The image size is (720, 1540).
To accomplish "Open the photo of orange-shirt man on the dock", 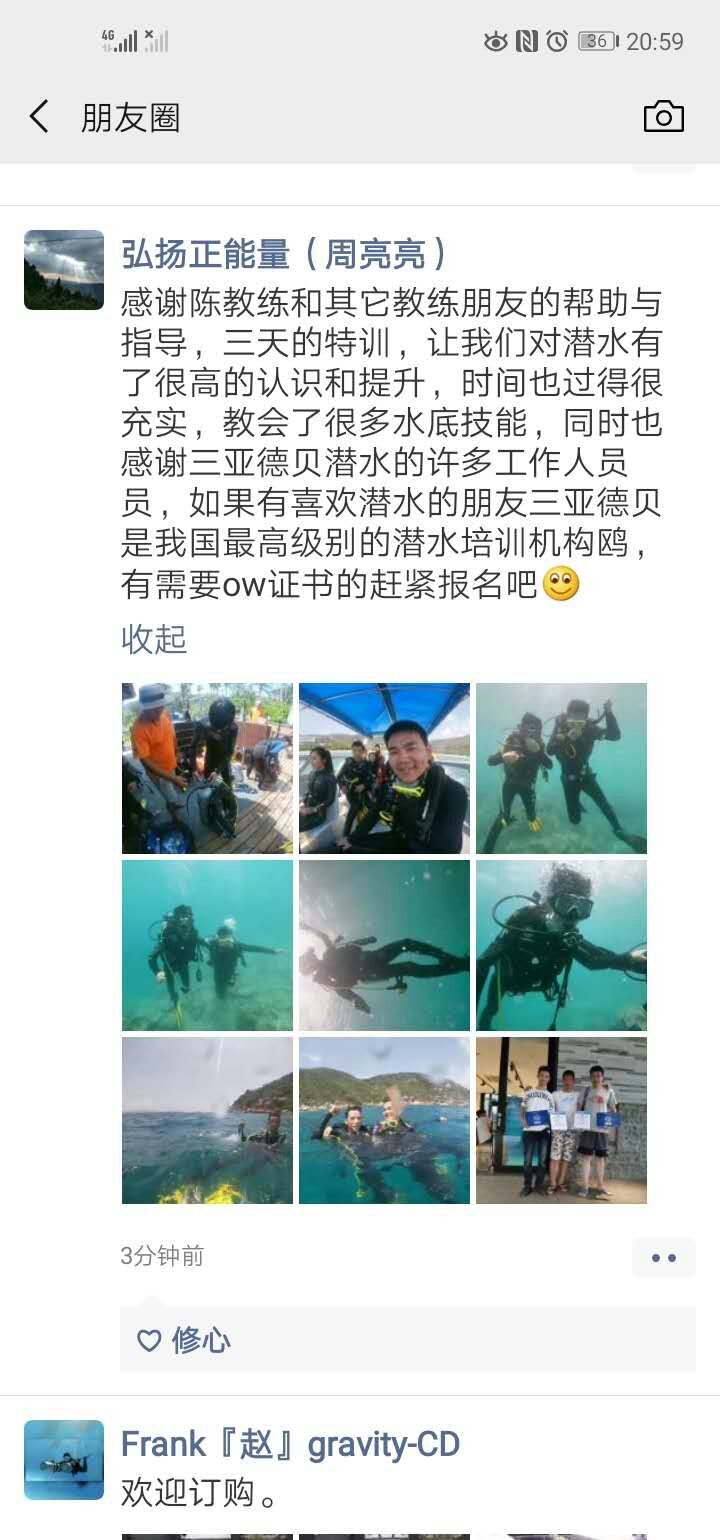I will pos(207,768).
